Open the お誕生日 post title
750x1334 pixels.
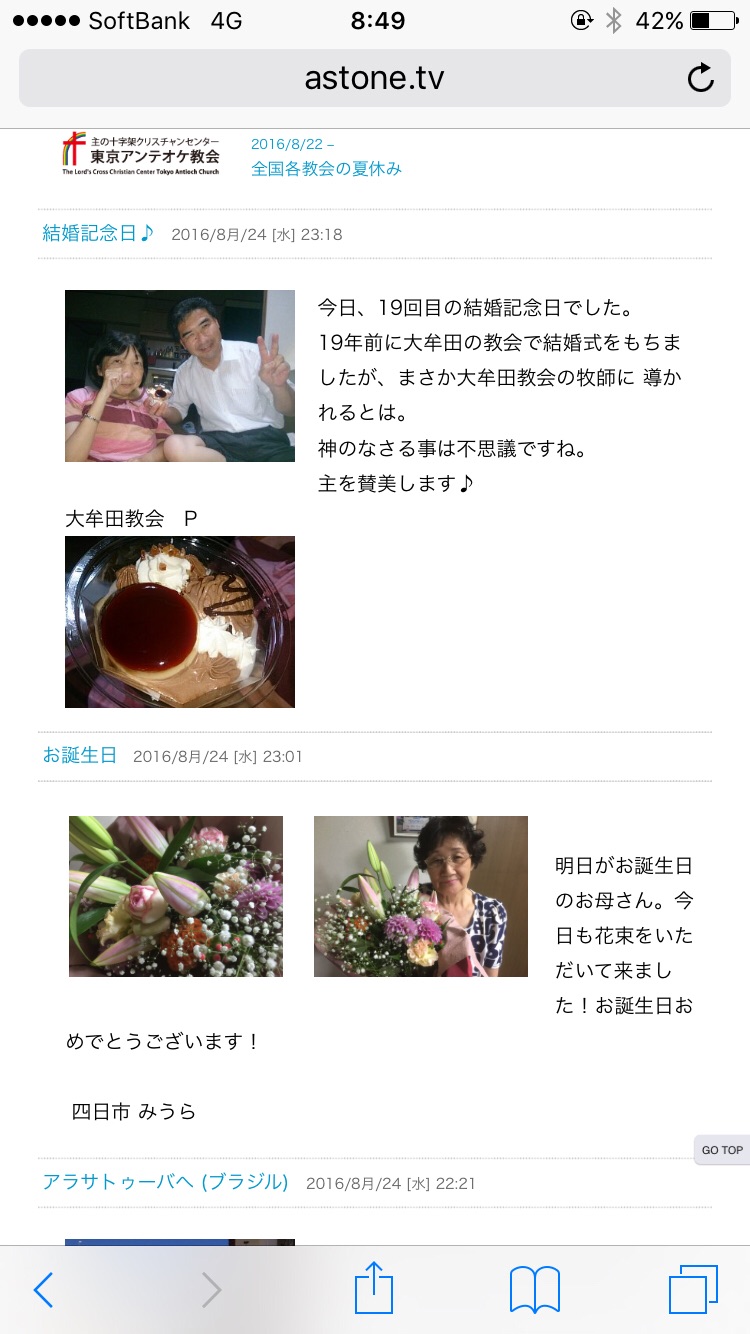80,755
